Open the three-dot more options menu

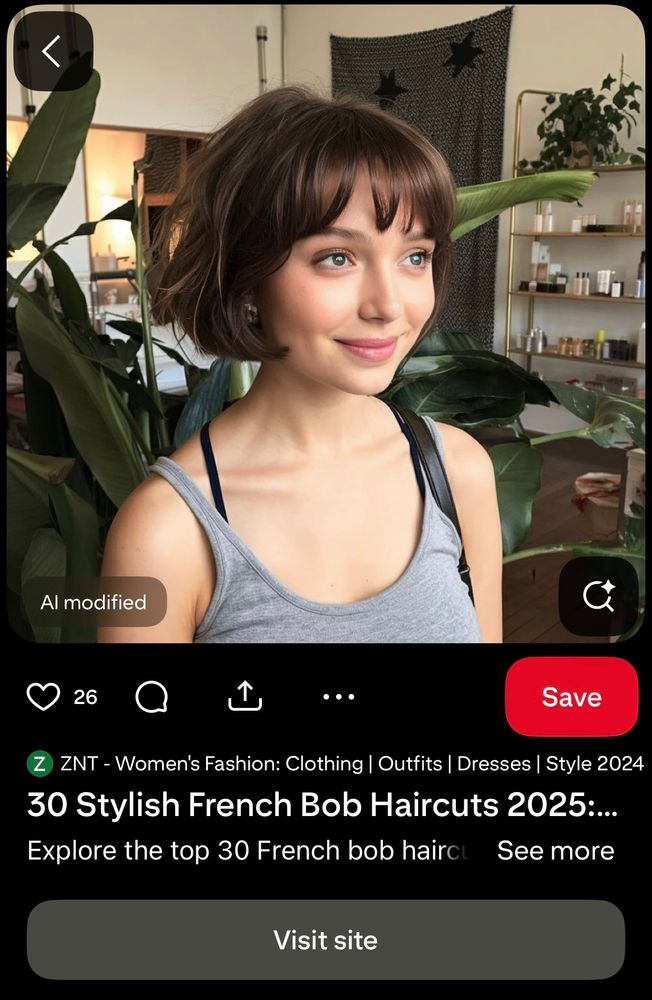(339, 697)
